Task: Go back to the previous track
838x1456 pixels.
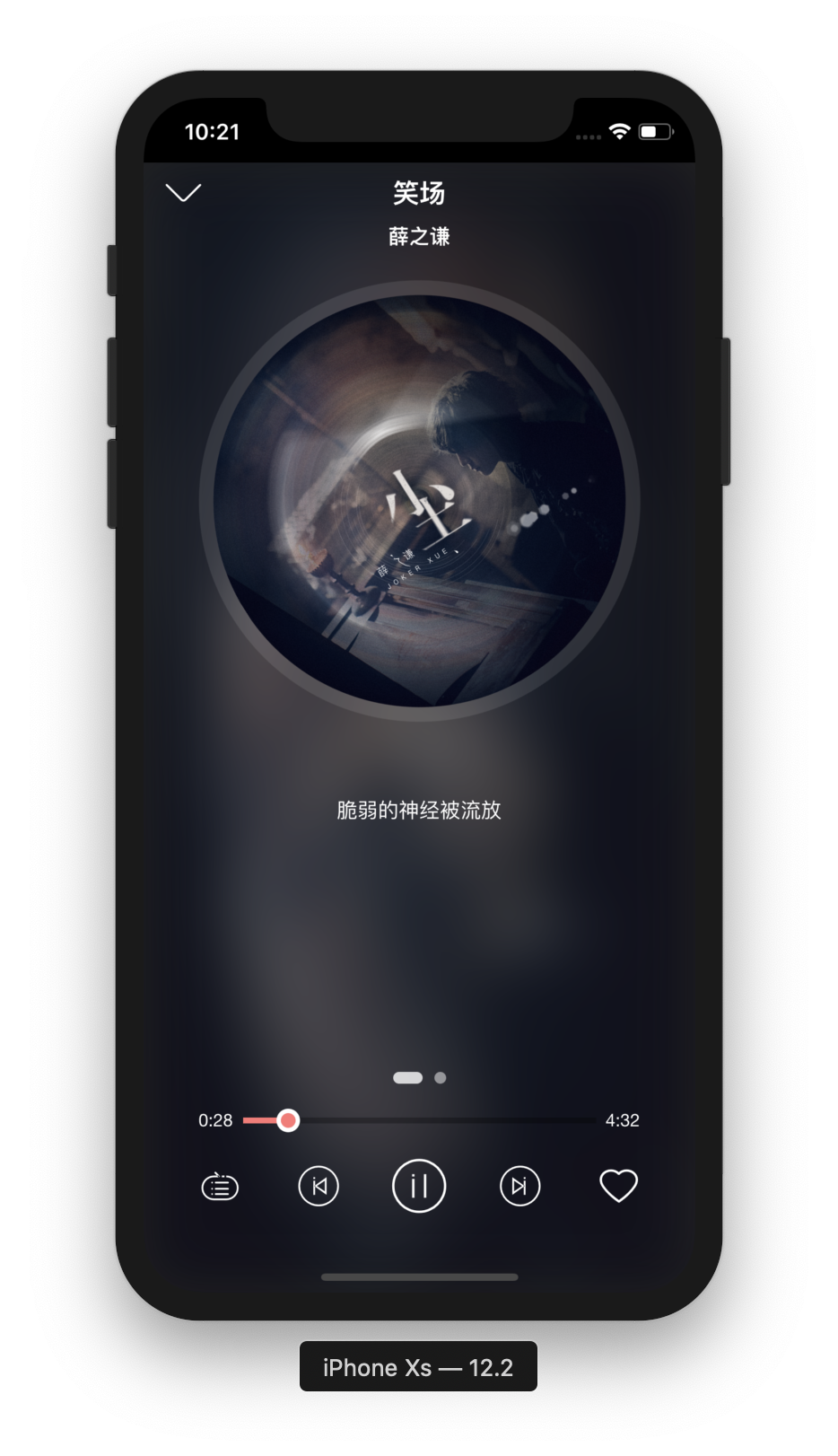Action: click(x=319, y=1186)
